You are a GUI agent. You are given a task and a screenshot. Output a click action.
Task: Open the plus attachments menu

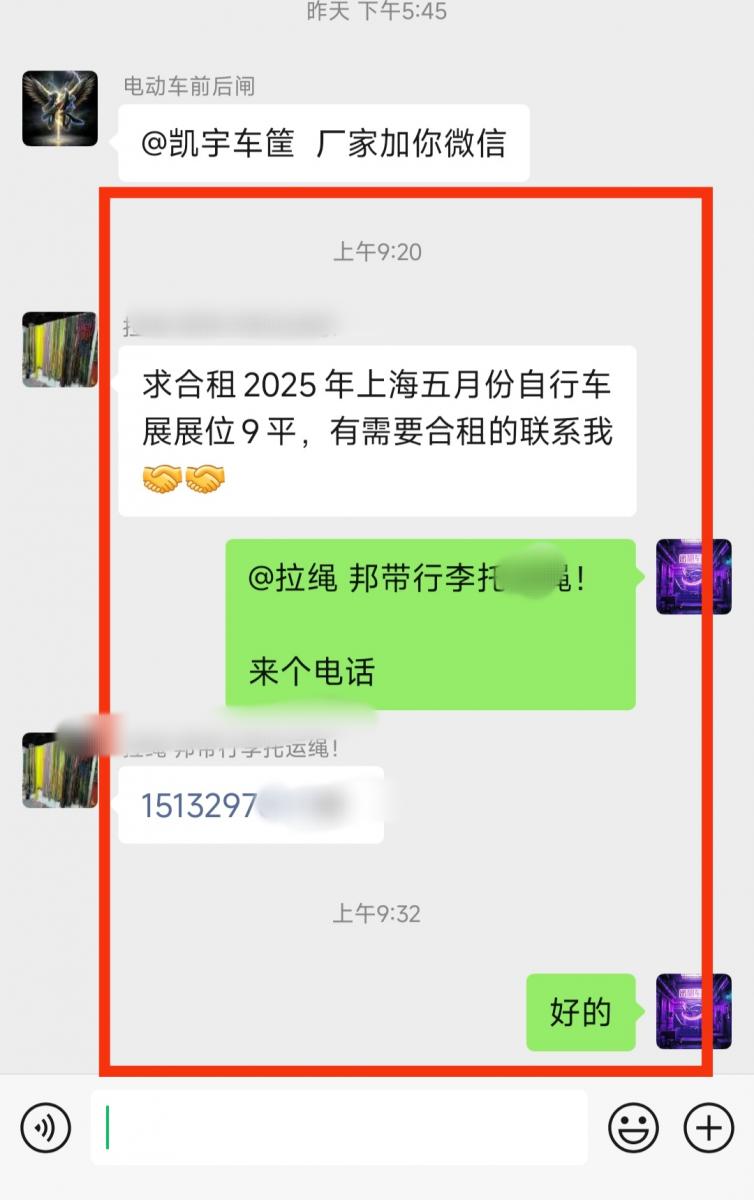pyautogui.click(x=708, y=1128)
